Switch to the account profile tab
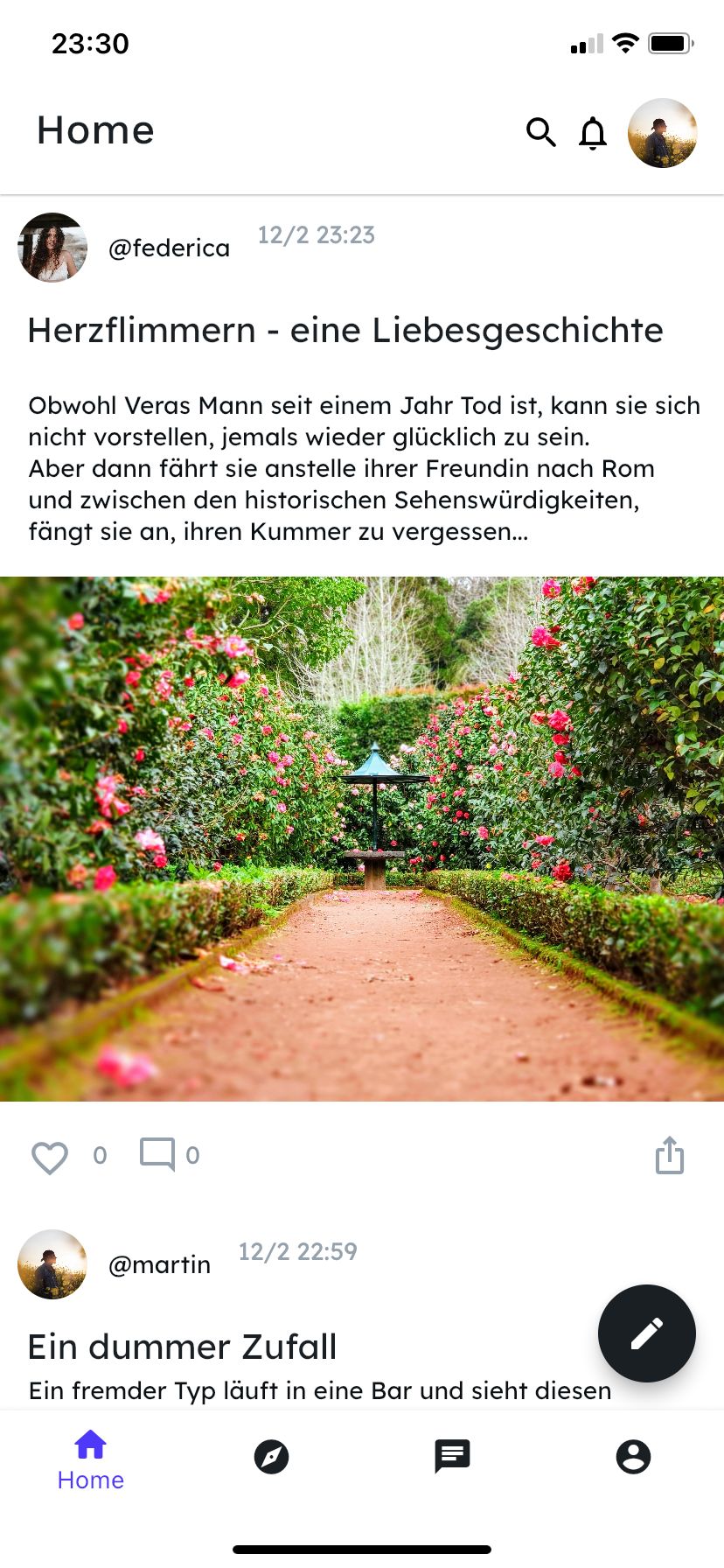 coord(633,1457)
